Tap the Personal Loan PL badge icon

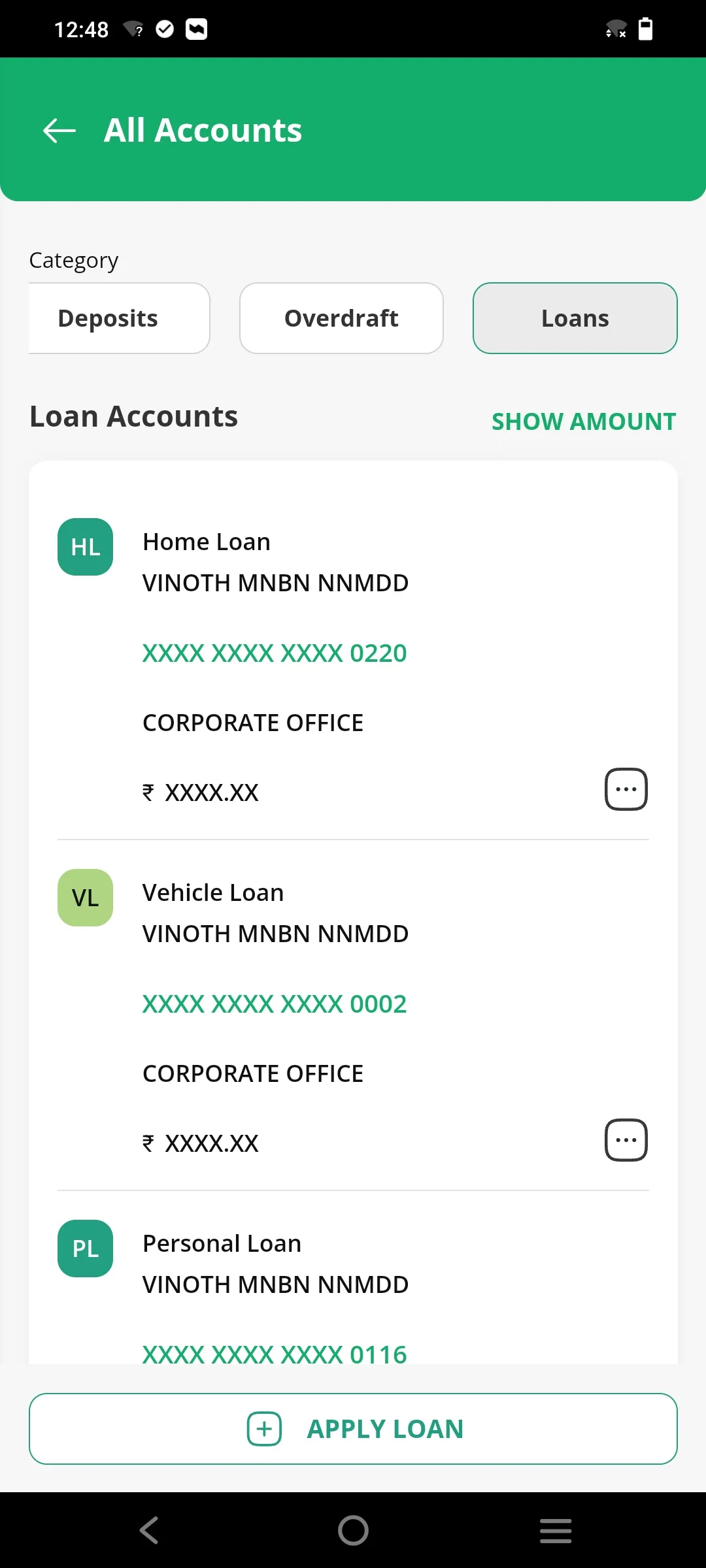(85, 1248)
